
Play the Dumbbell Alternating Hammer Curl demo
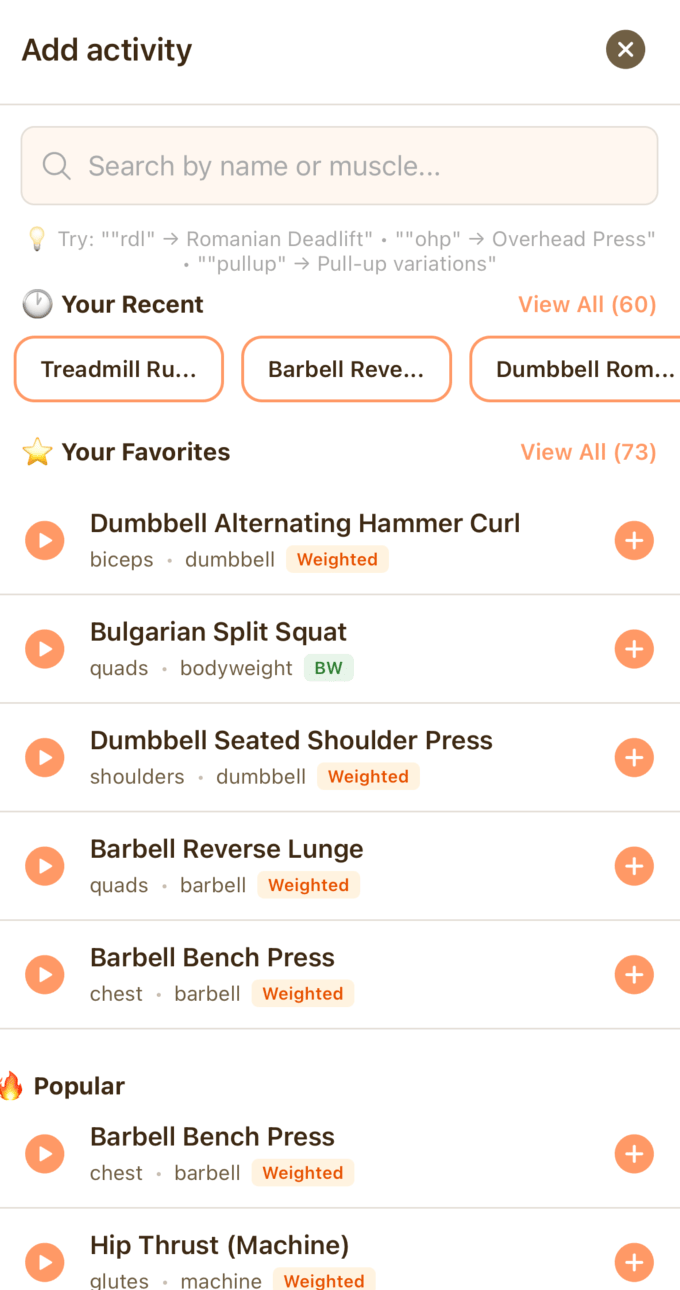click(45, 541)
